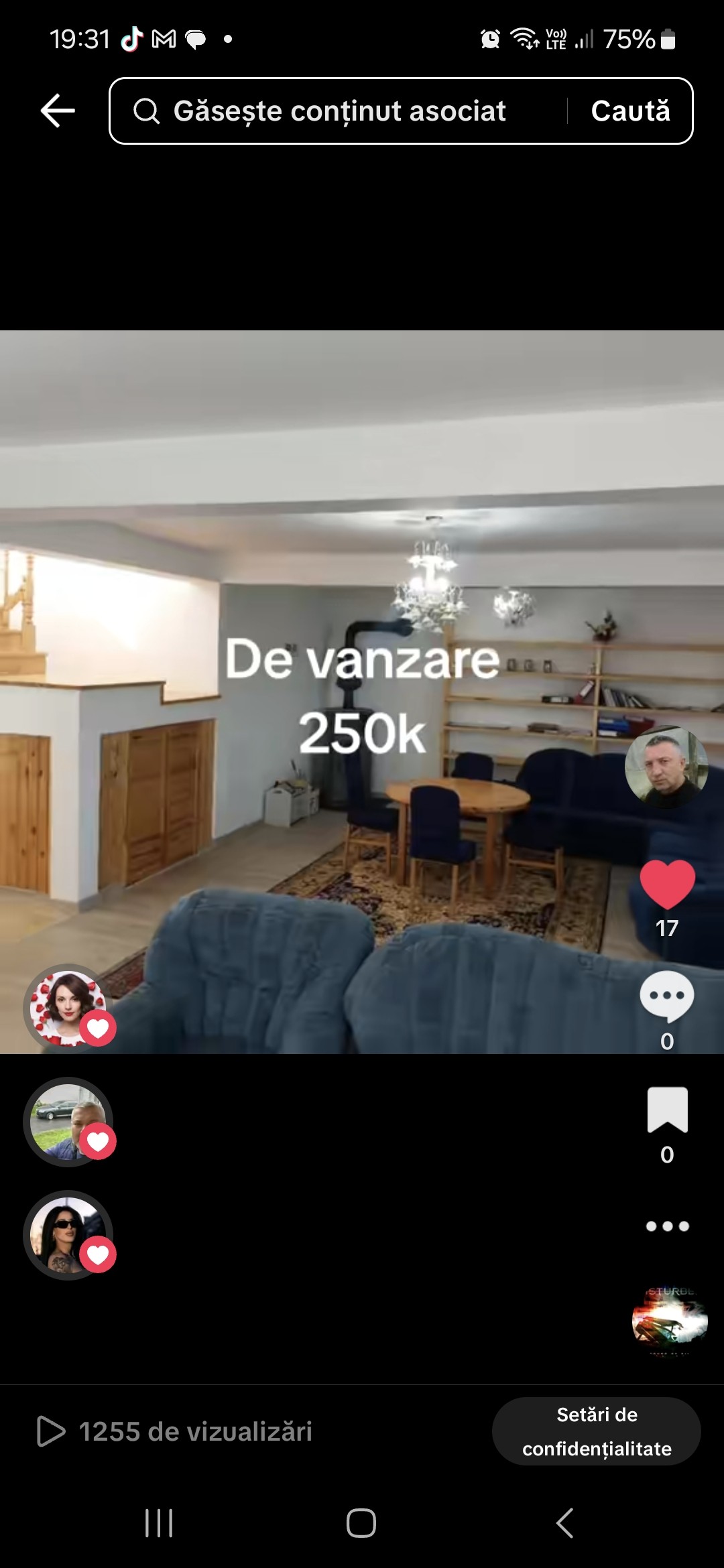Open Setări de confidențialitate
The image size is (724, 1568).
596,1431
